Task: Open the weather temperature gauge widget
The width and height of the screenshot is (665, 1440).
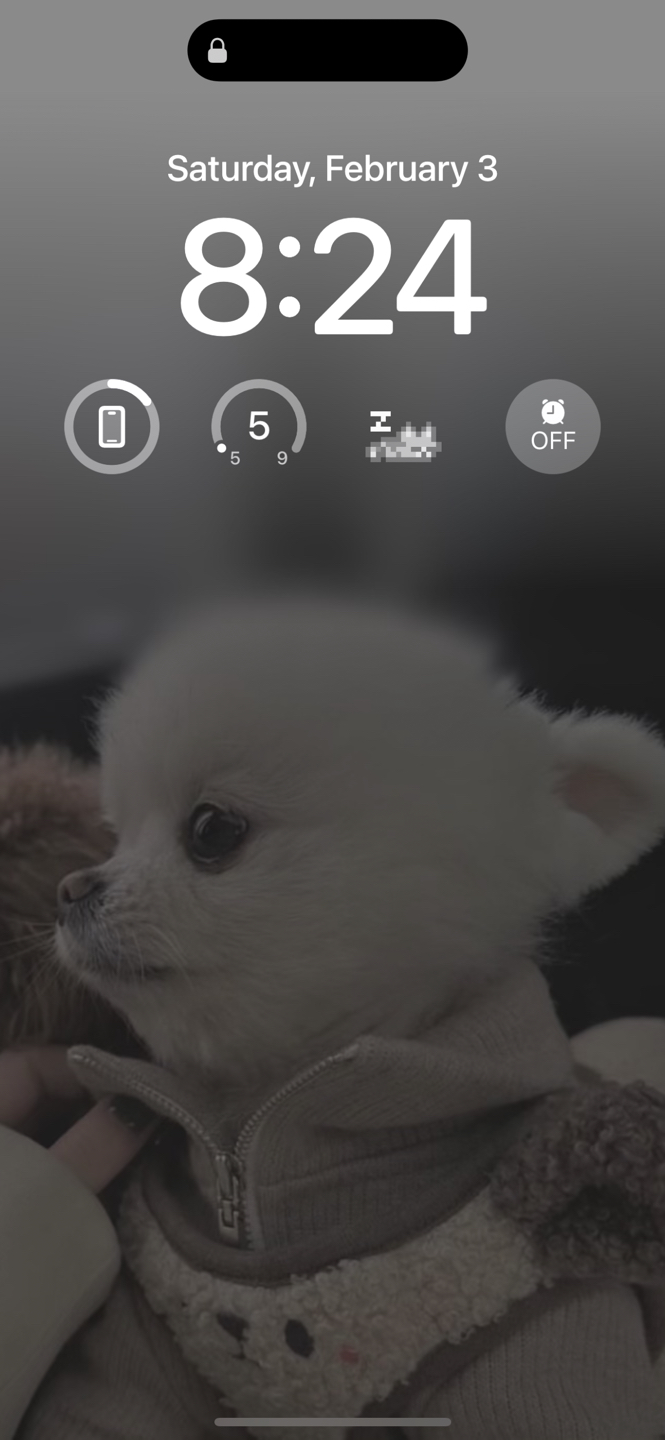Action: click(259, 426)
